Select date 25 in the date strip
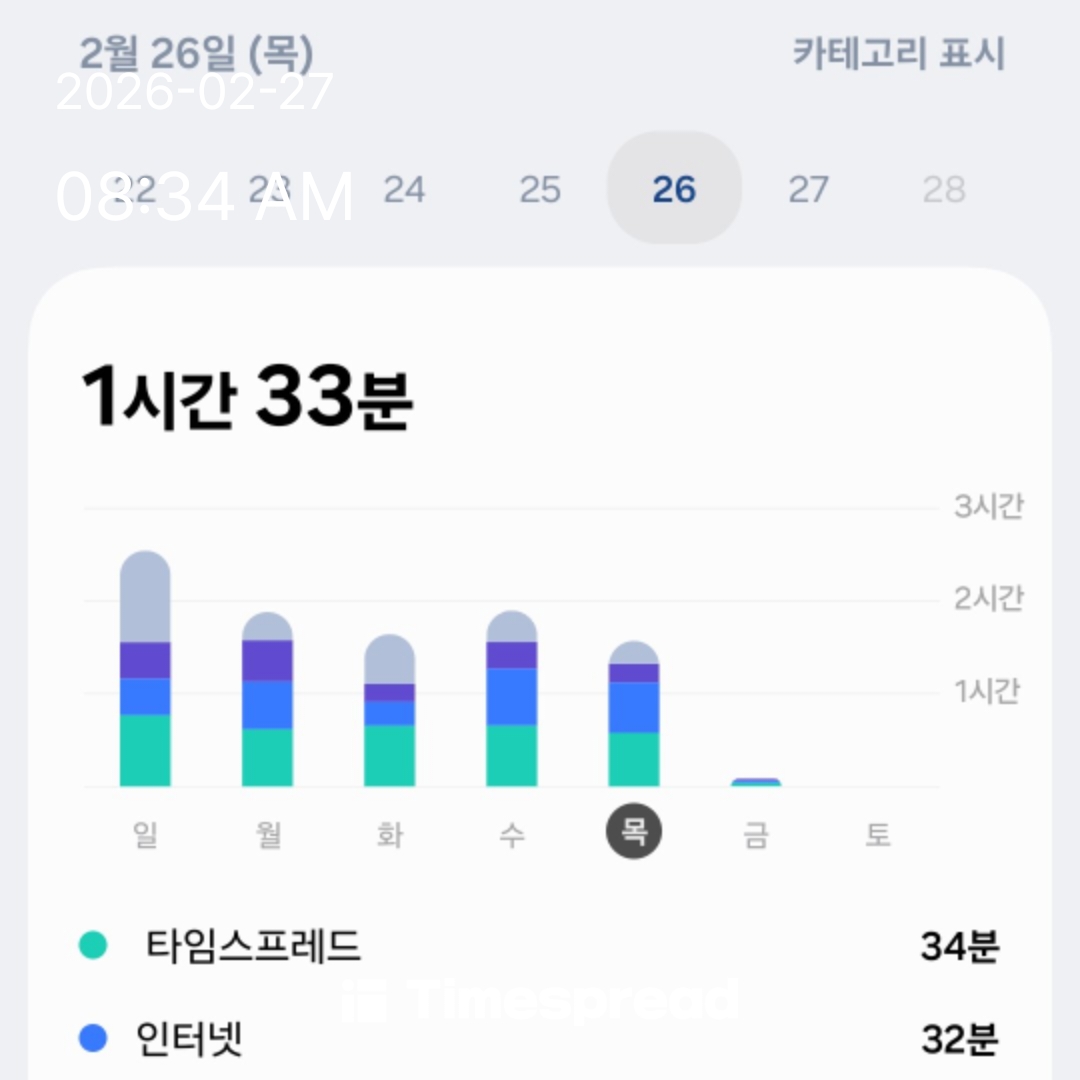 (x=540, y=189)
